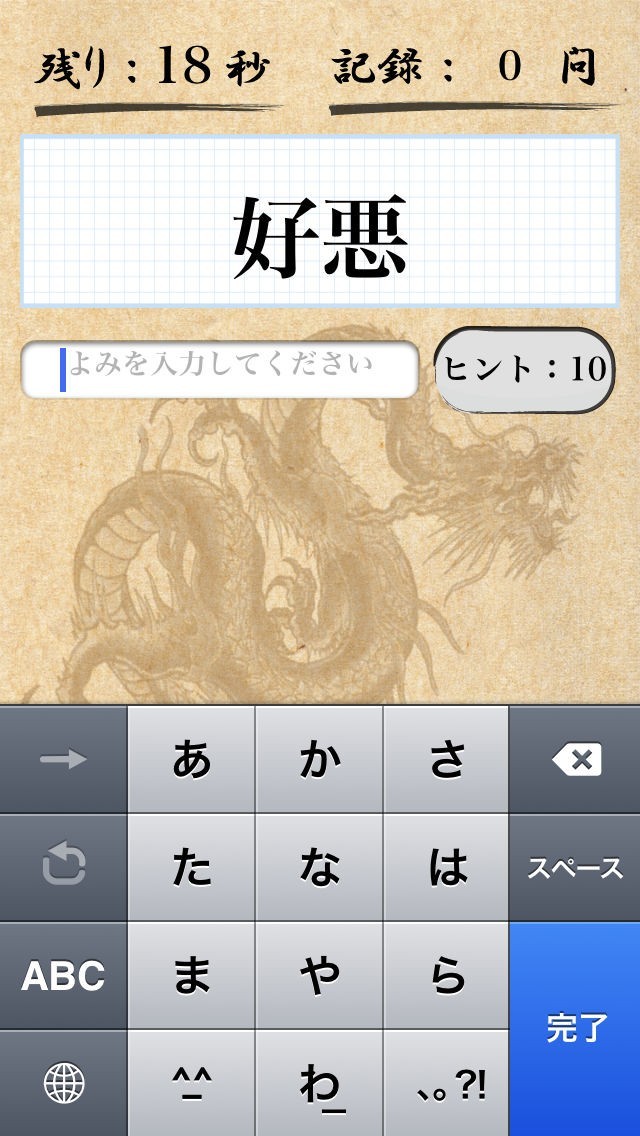This screenshot has height=1136, width=640.
Task: Tap the ま key
Action: pos(191,976)
